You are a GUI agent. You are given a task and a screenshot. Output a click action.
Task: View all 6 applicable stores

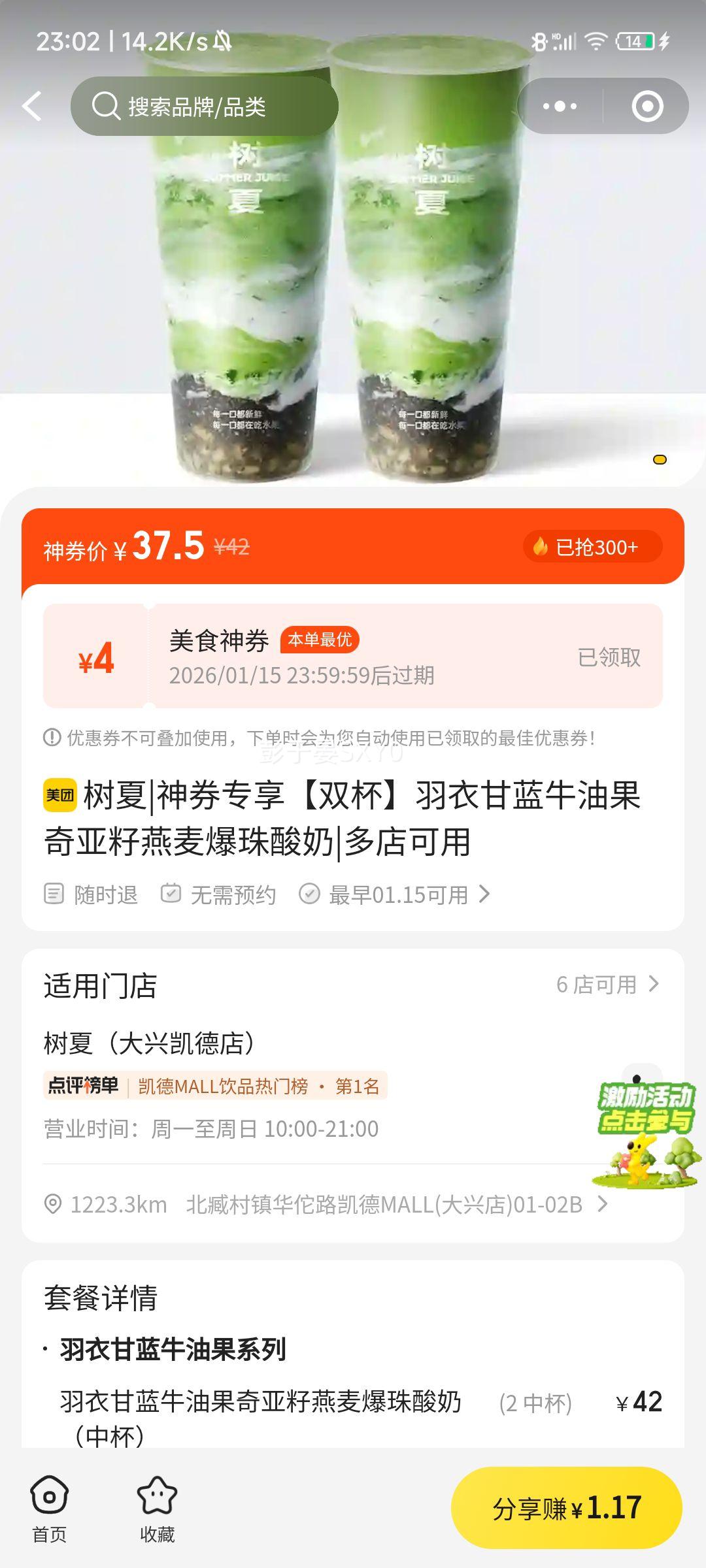coord(607,985)
